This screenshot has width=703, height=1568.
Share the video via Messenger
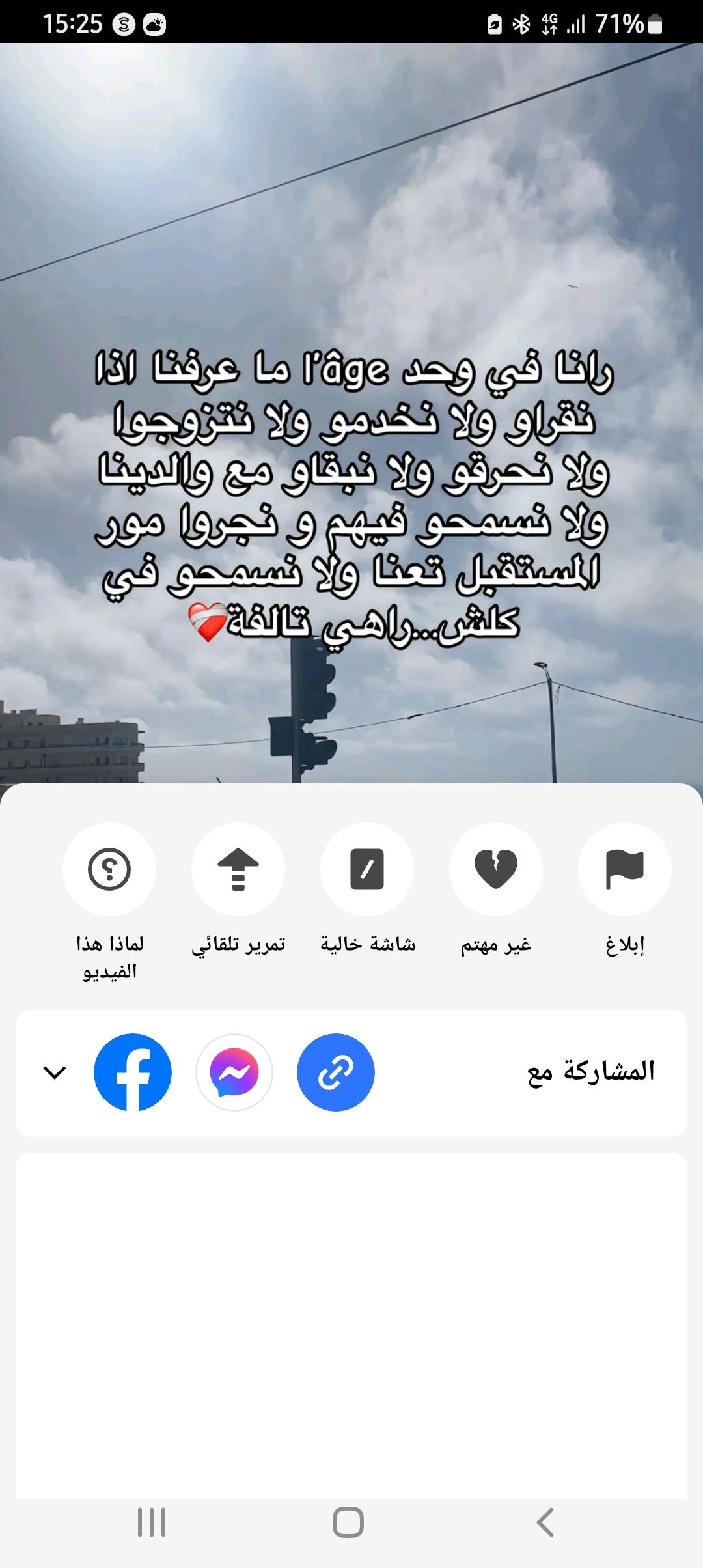coord(234,1072)
